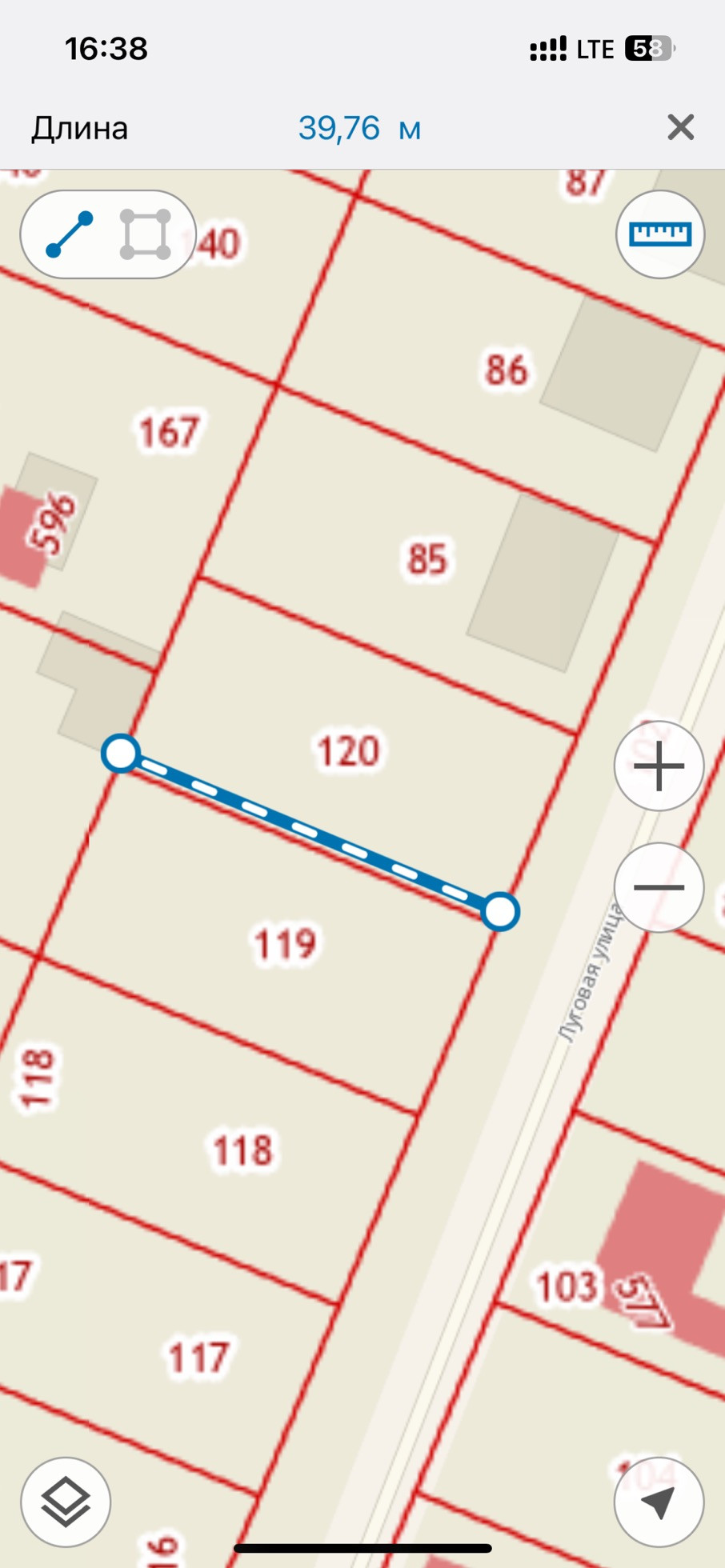This screenshot has width=725, height=1568.
Task: Tap the measurement end point handle
Action: [501, 911]
